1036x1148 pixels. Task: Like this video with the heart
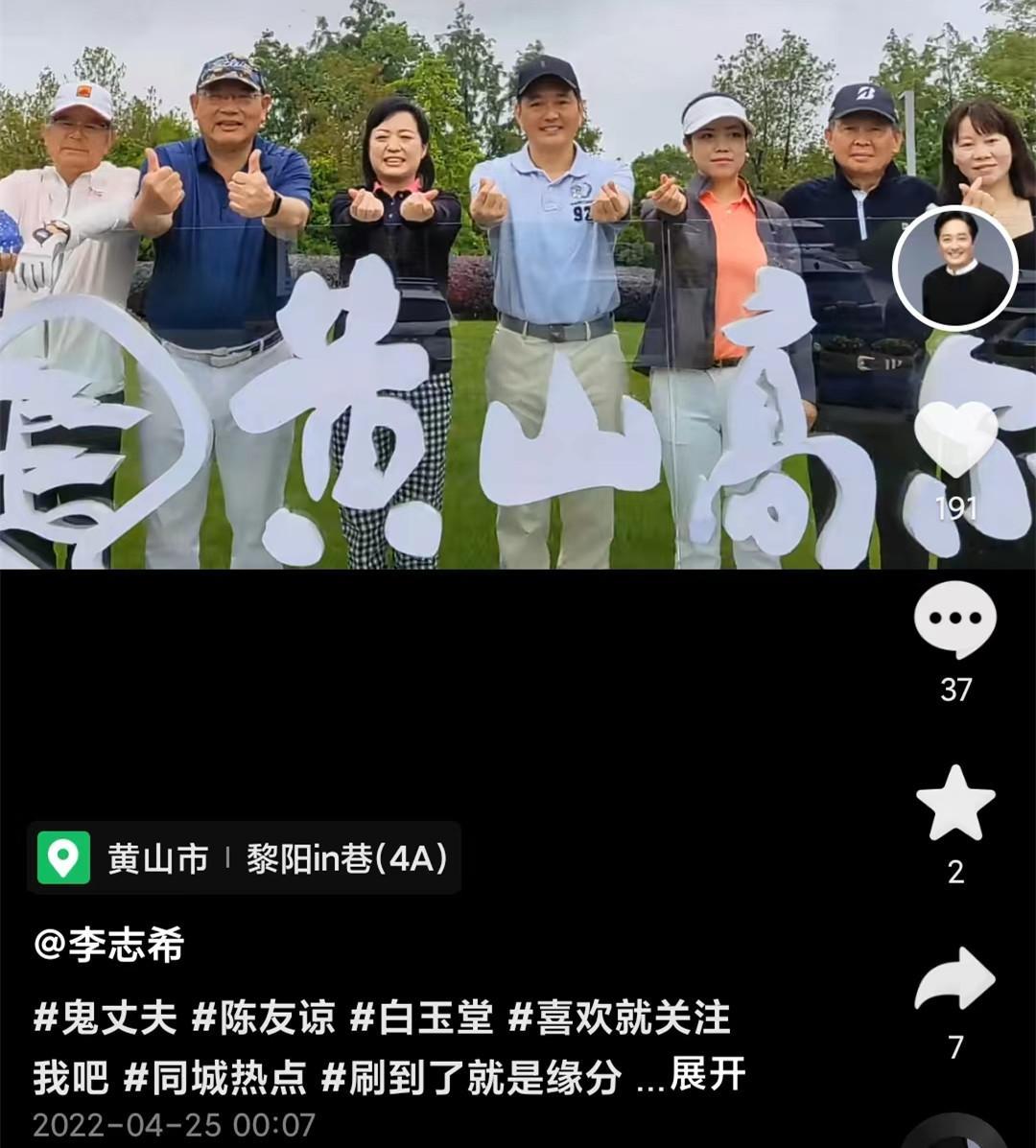[x=955, y=438]
